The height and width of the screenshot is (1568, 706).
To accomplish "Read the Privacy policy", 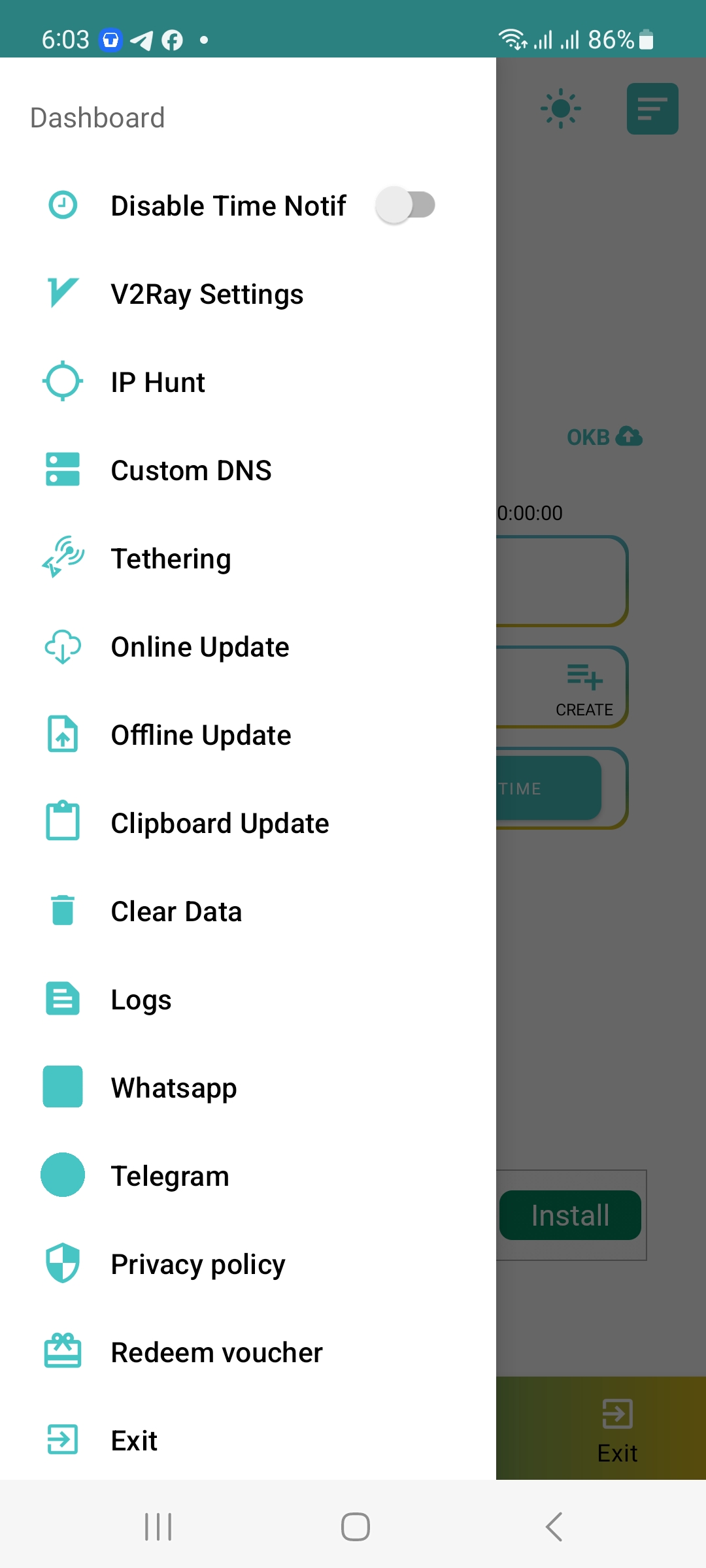I will coord(198,1264).
